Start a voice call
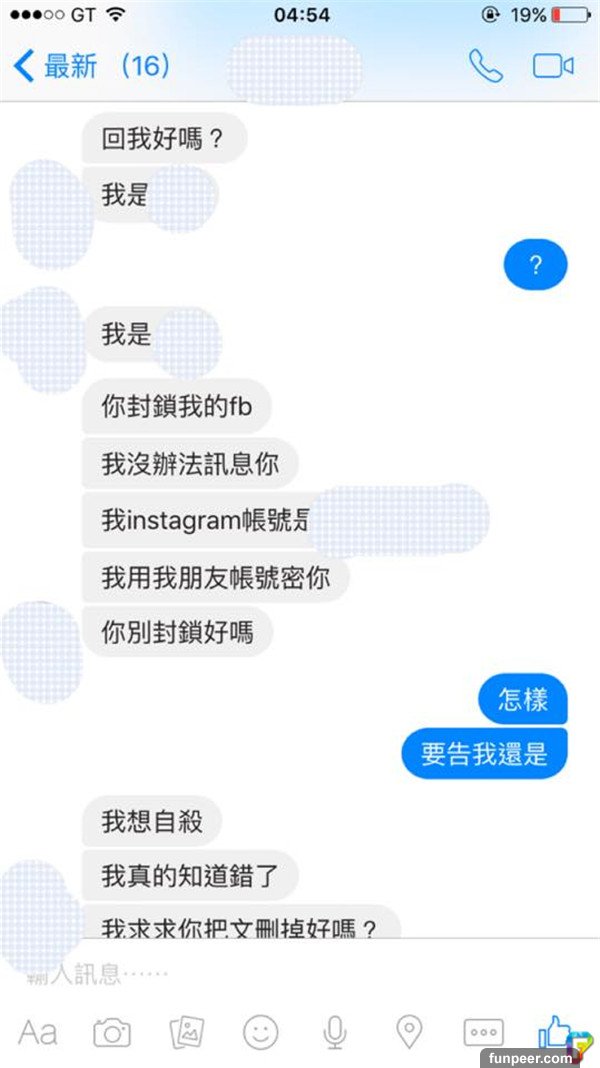Screen dimensions: 600x1068 tap(485, 66)
